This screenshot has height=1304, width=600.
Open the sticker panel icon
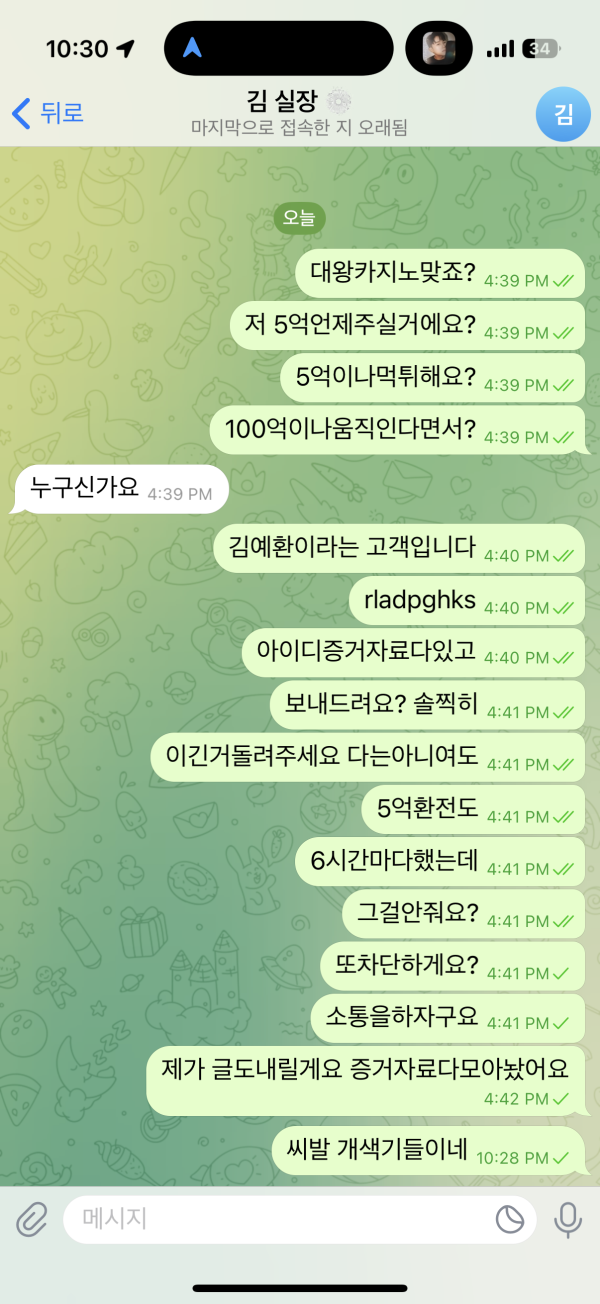(510, 1219)
